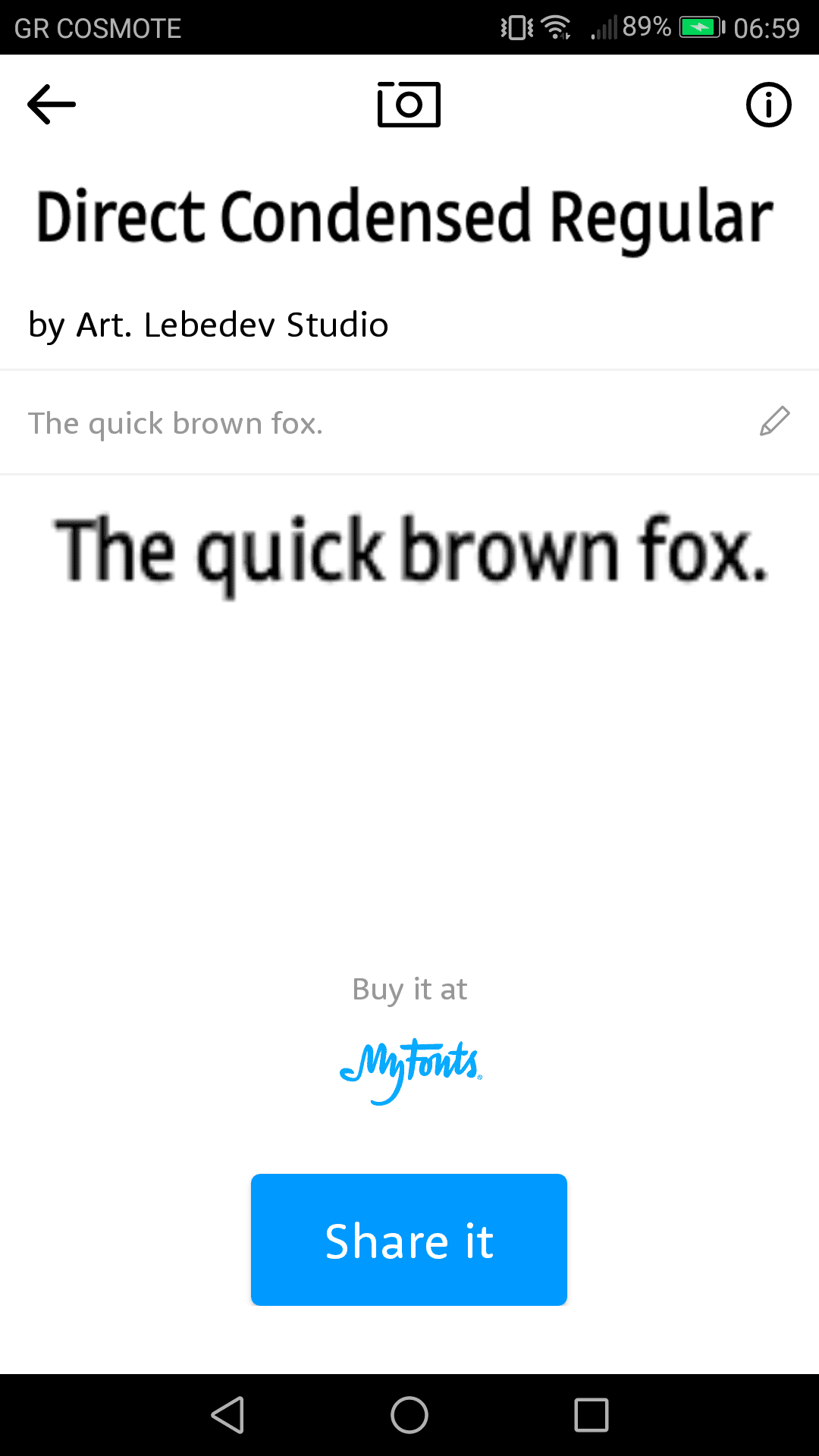Edit the sample text with the pencil icon
Viewport: 819px width, 1456px height.
tap(774, 422)
